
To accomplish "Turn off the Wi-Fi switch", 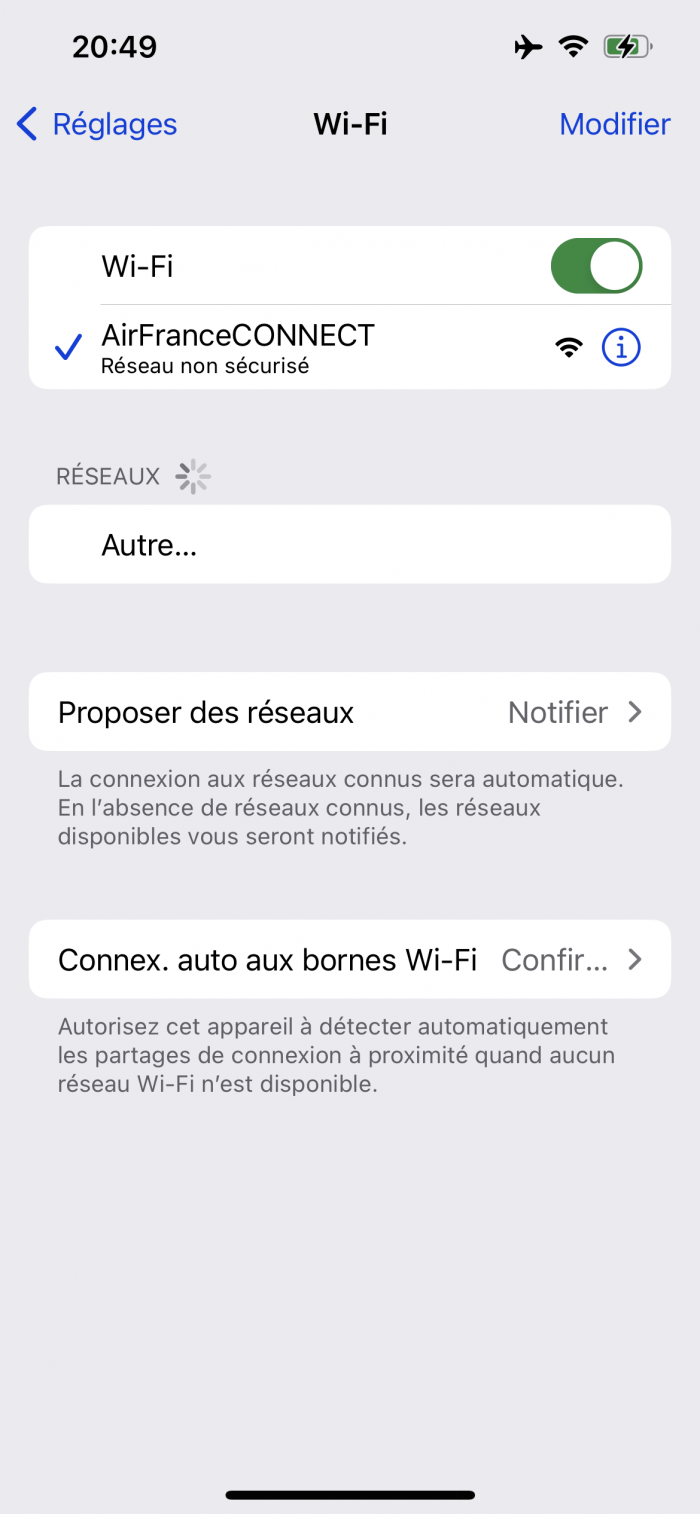I will point(596,266).
